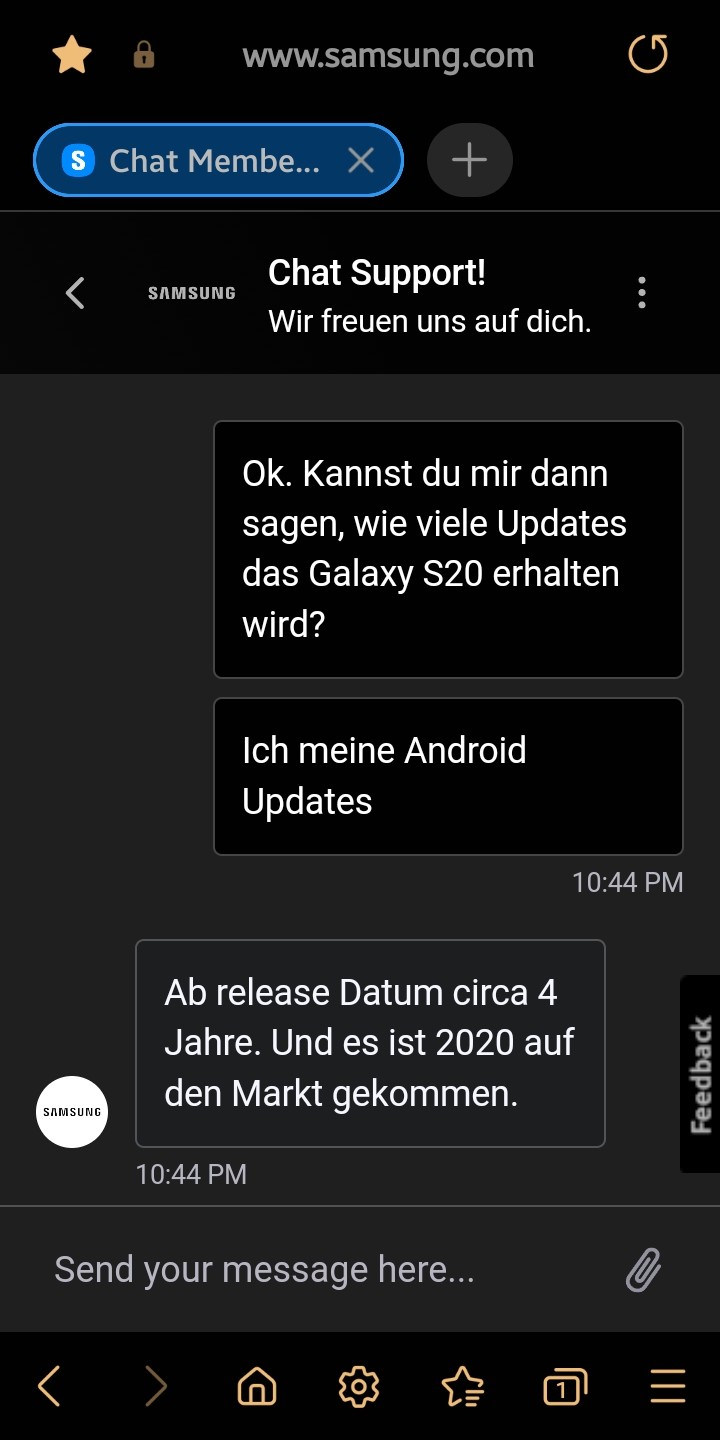
Task: Go back from Chat Support
Action: (75, 293)
